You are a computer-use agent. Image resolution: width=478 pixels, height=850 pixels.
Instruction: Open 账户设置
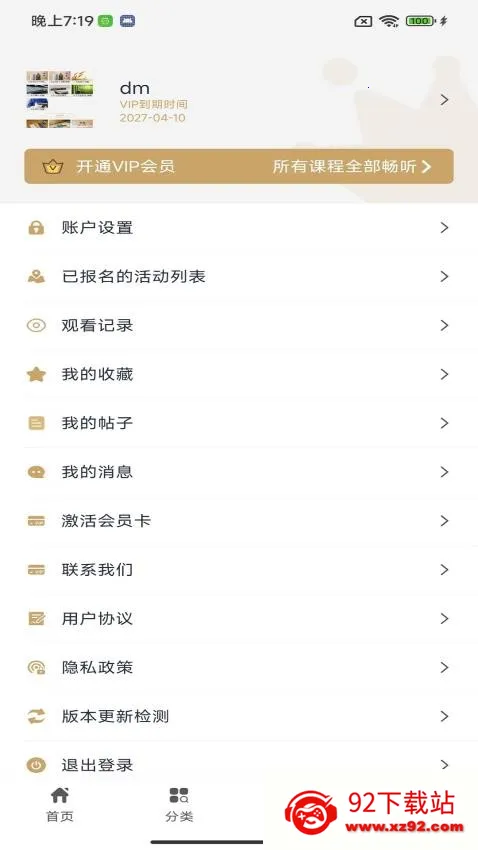pos(238,228)
